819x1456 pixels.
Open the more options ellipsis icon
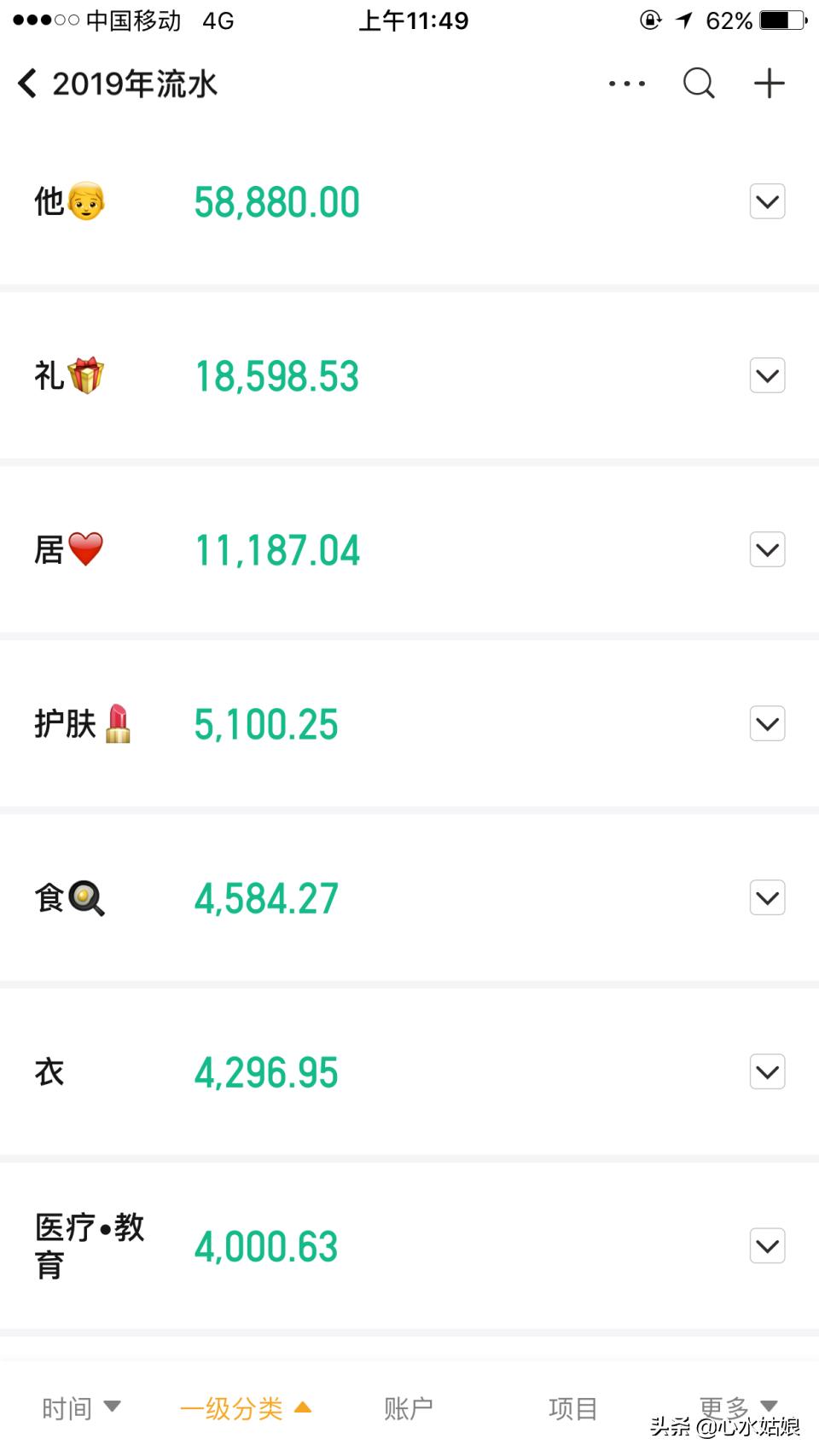click(x=626, y=83)
